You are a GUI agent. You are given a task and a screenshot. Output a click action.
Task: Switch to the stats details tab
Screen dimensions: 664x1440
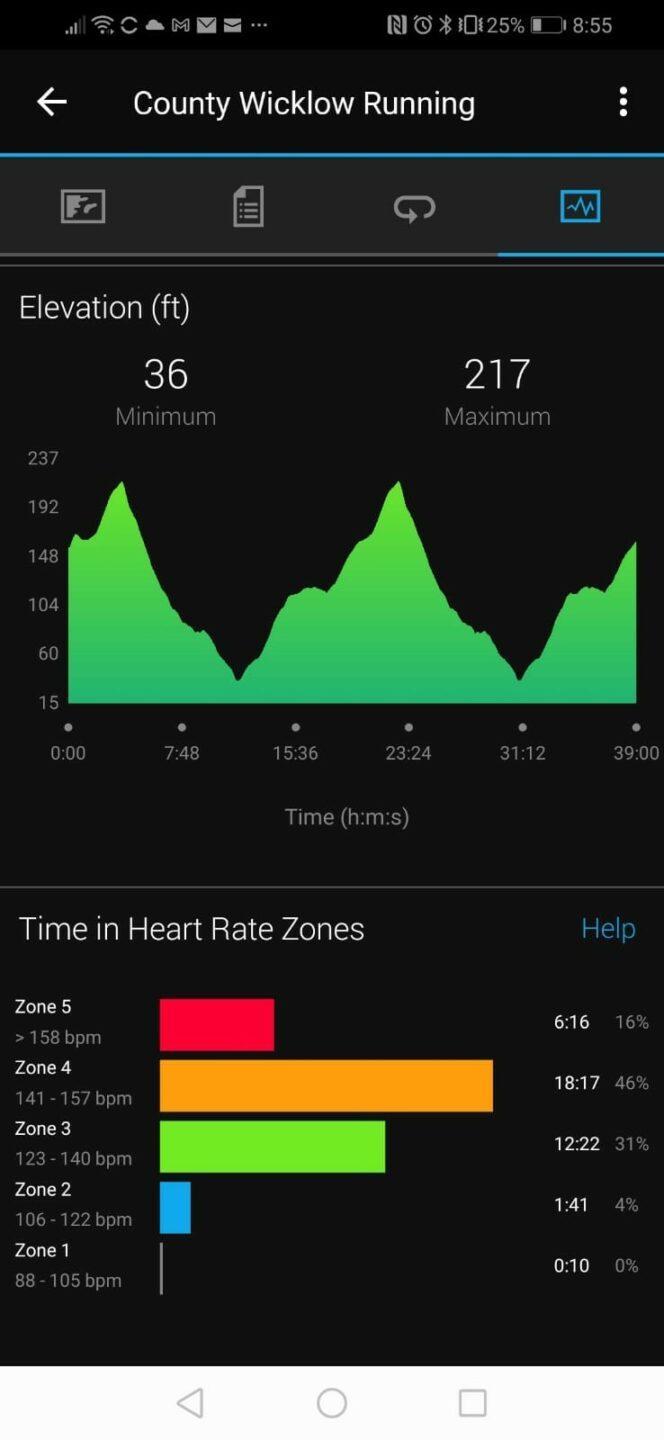248,207
